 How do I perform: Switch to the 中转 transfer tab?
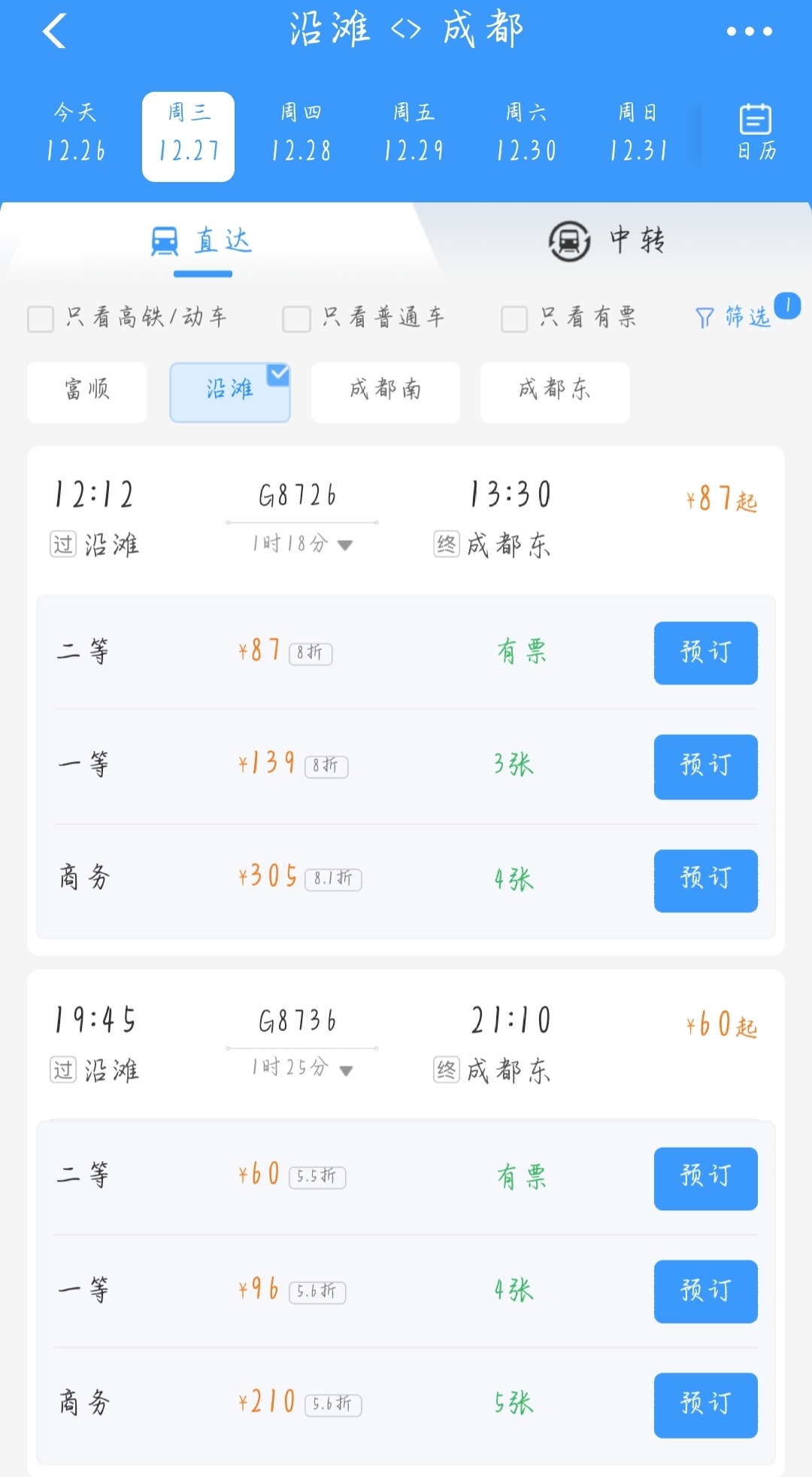(x=607, y=241)
